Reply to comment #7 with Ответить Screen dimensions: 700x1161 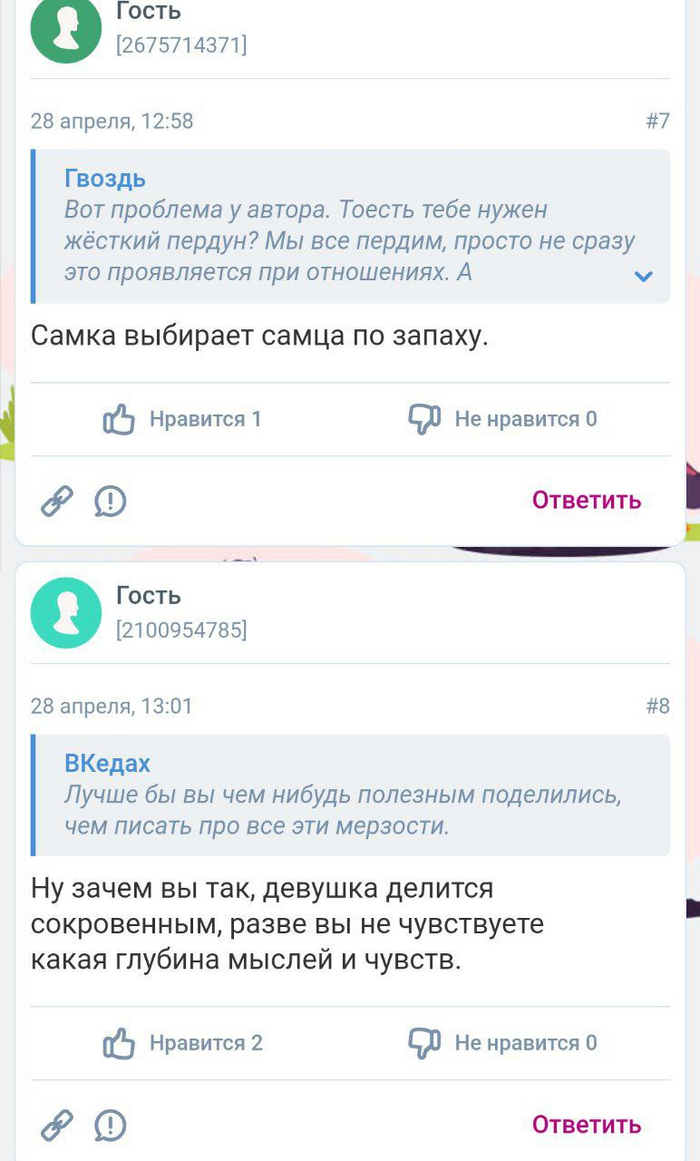[x=586, y=500]
